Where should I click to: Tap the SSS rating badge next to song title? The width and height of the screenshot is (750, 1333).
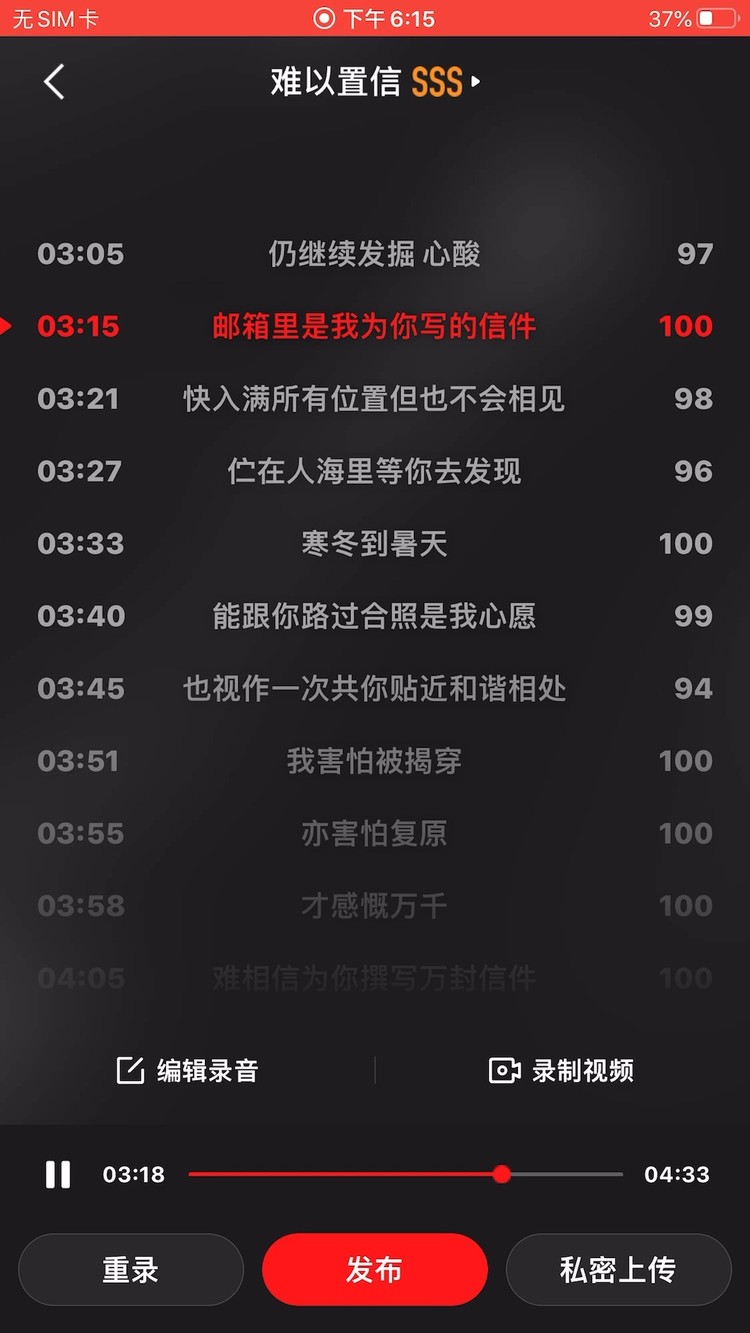[435, 82]
